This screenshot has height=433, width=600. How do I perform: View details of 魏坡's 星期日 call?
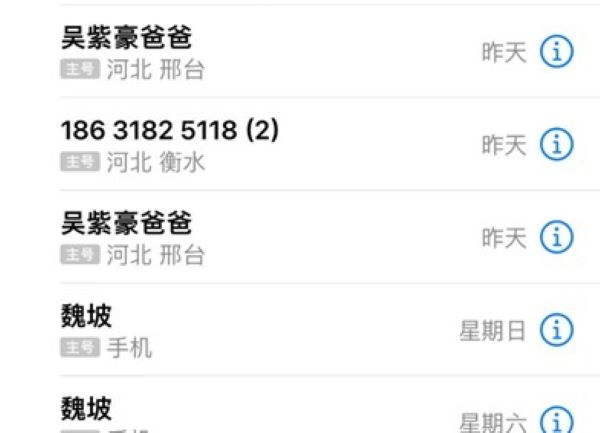[557, 330]
